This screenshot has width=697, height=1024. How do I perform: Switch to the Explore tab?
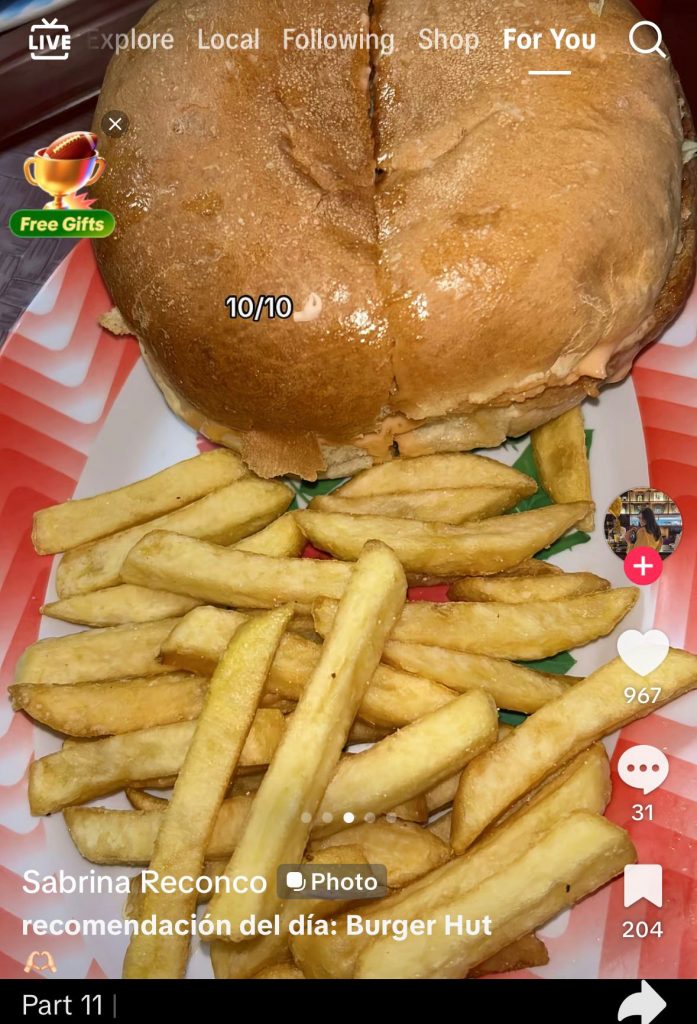[x=131, y=40]
